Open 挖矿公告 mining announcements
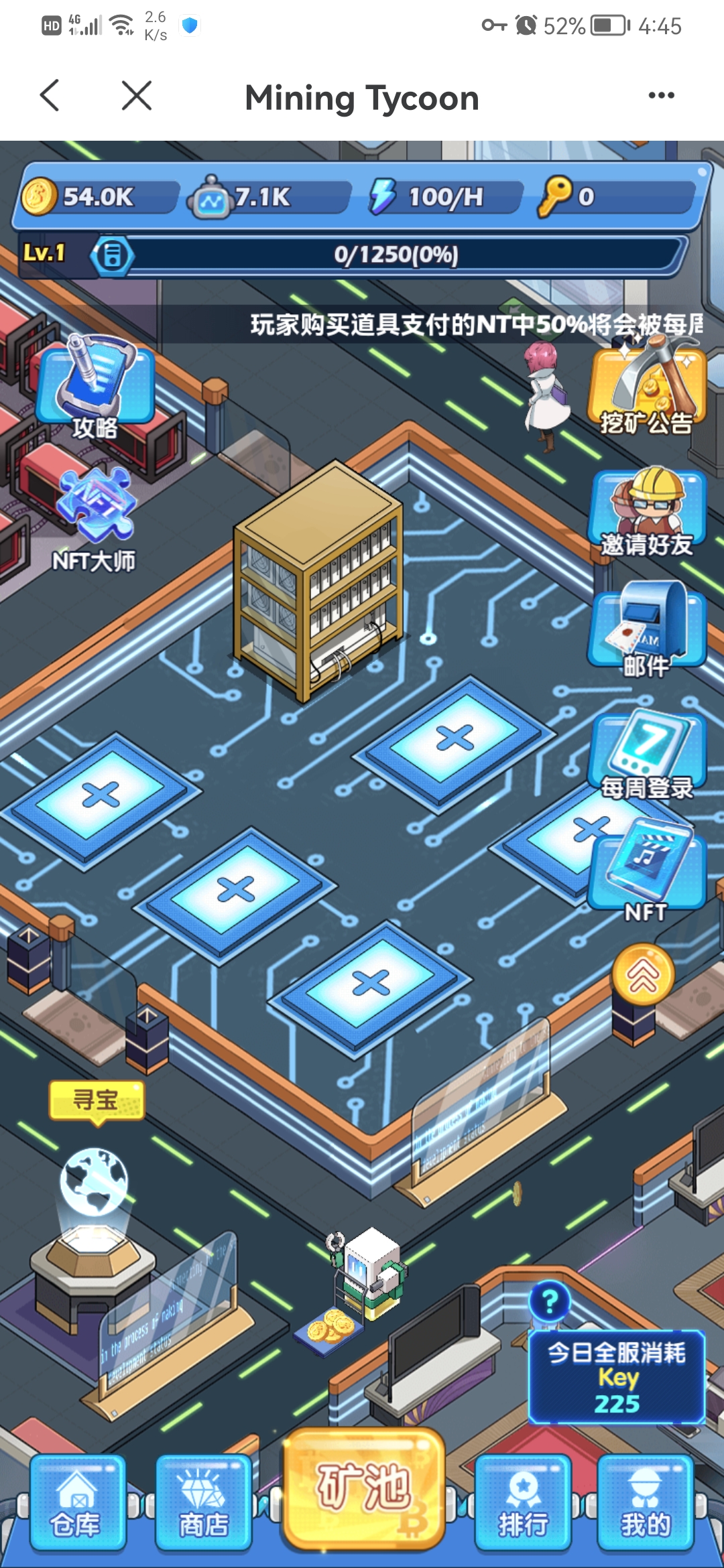This screenshot has width=724, height=1568. [x=646, y=389]
